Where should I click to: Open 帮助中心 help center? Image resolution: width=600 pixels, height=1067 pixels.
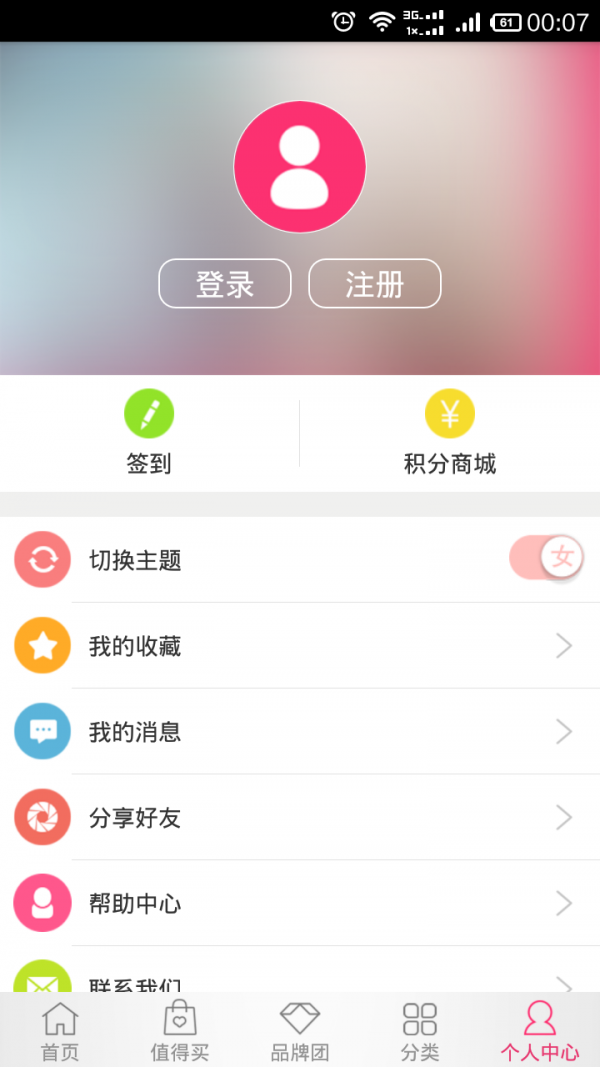(300, 904)
